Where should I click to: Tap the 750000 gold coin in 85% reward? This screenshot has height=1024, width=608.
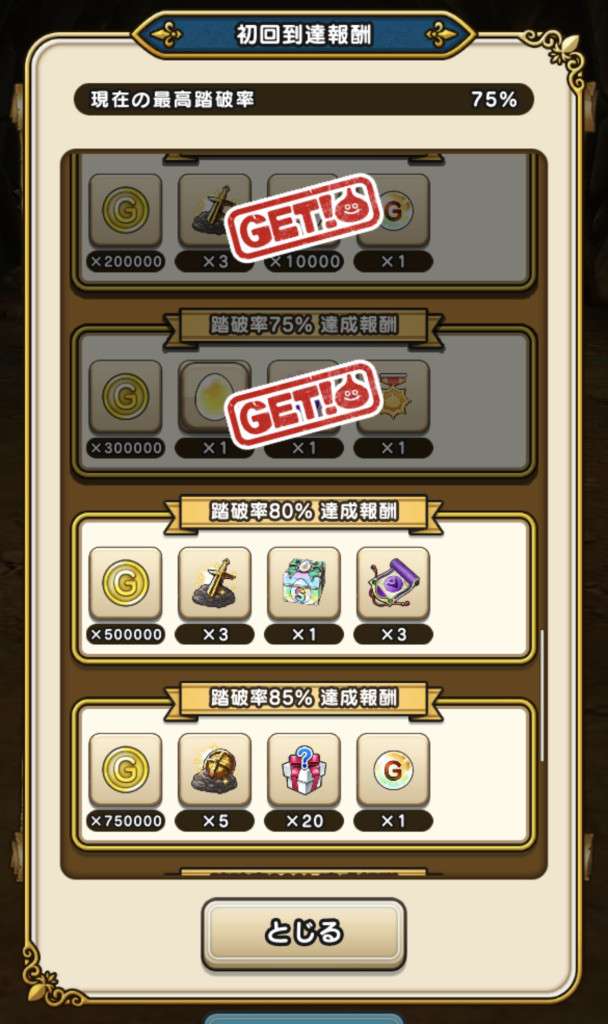pos(125,770)
